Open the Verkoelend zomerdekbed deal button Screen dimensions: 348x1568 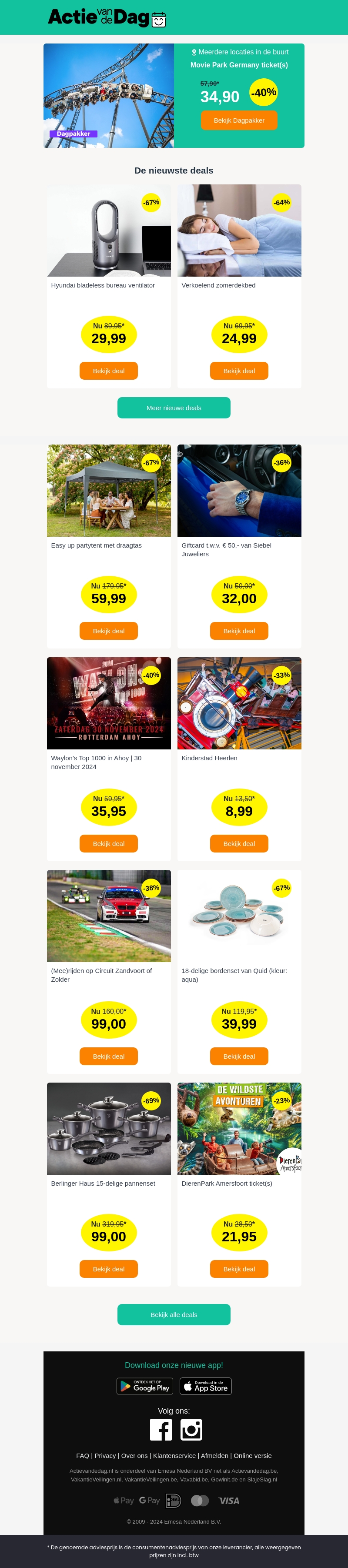[x=239, y=371]
